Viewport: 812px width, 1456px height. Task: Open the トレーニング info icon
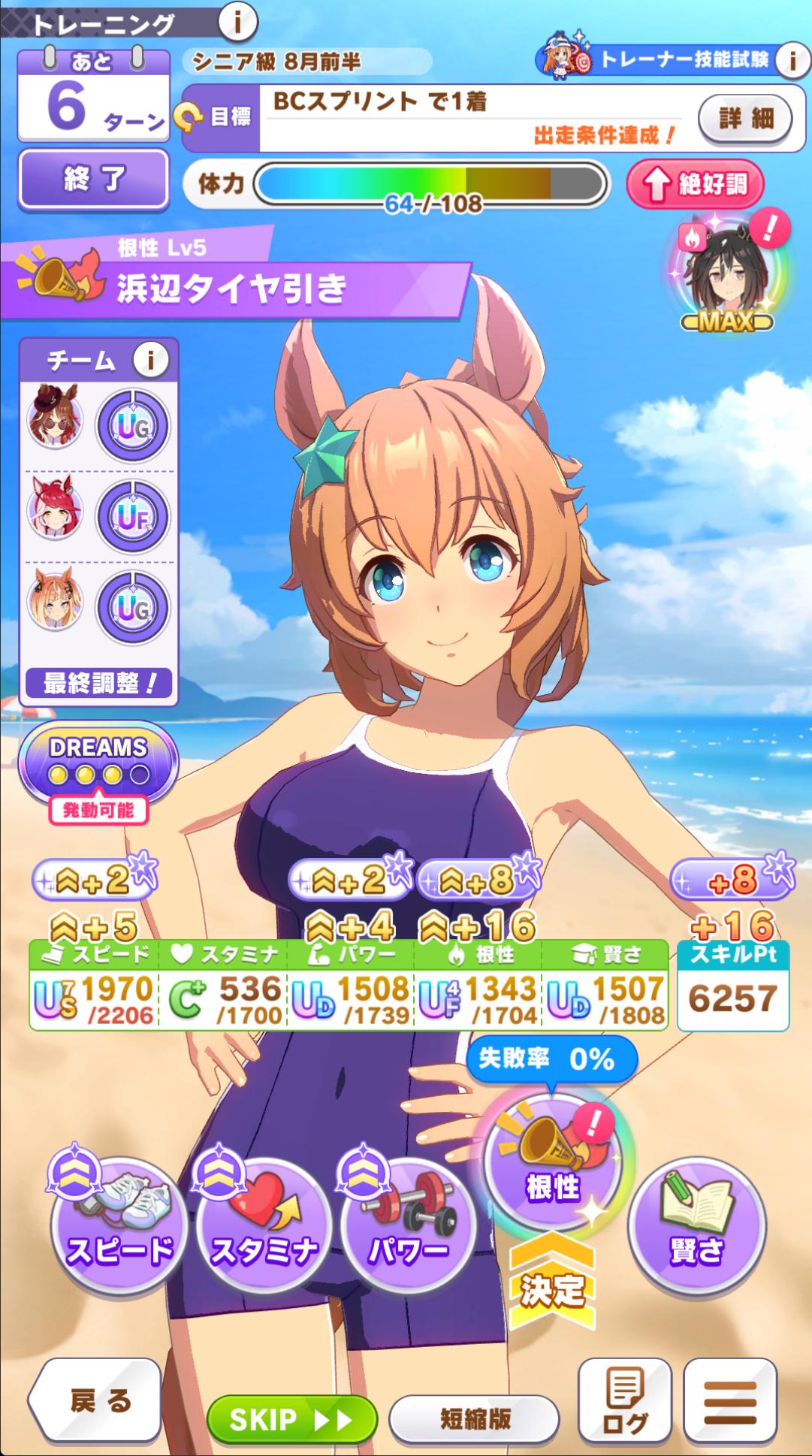[237, 23]
